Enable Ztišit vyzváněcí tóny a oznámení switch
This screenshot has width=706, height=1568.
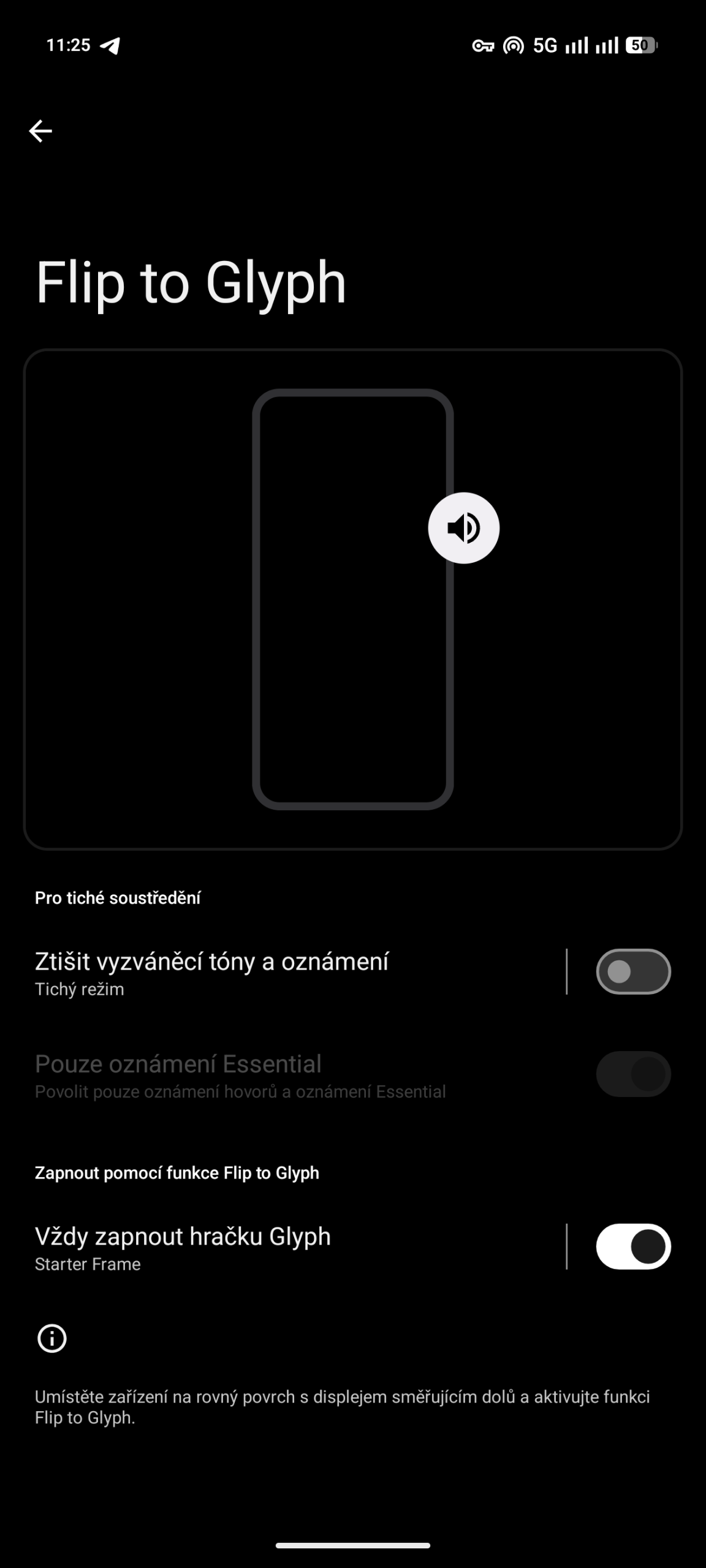tap(632, 971)
